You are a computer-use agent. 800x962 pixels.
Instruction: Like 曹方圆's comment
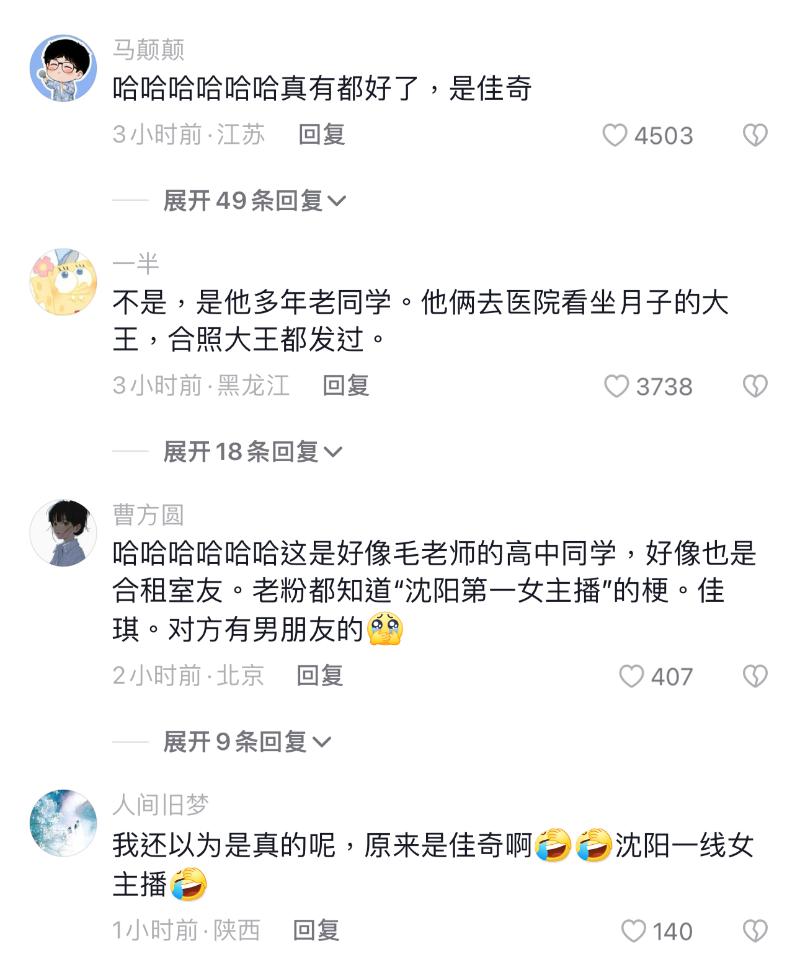[632, 677]
